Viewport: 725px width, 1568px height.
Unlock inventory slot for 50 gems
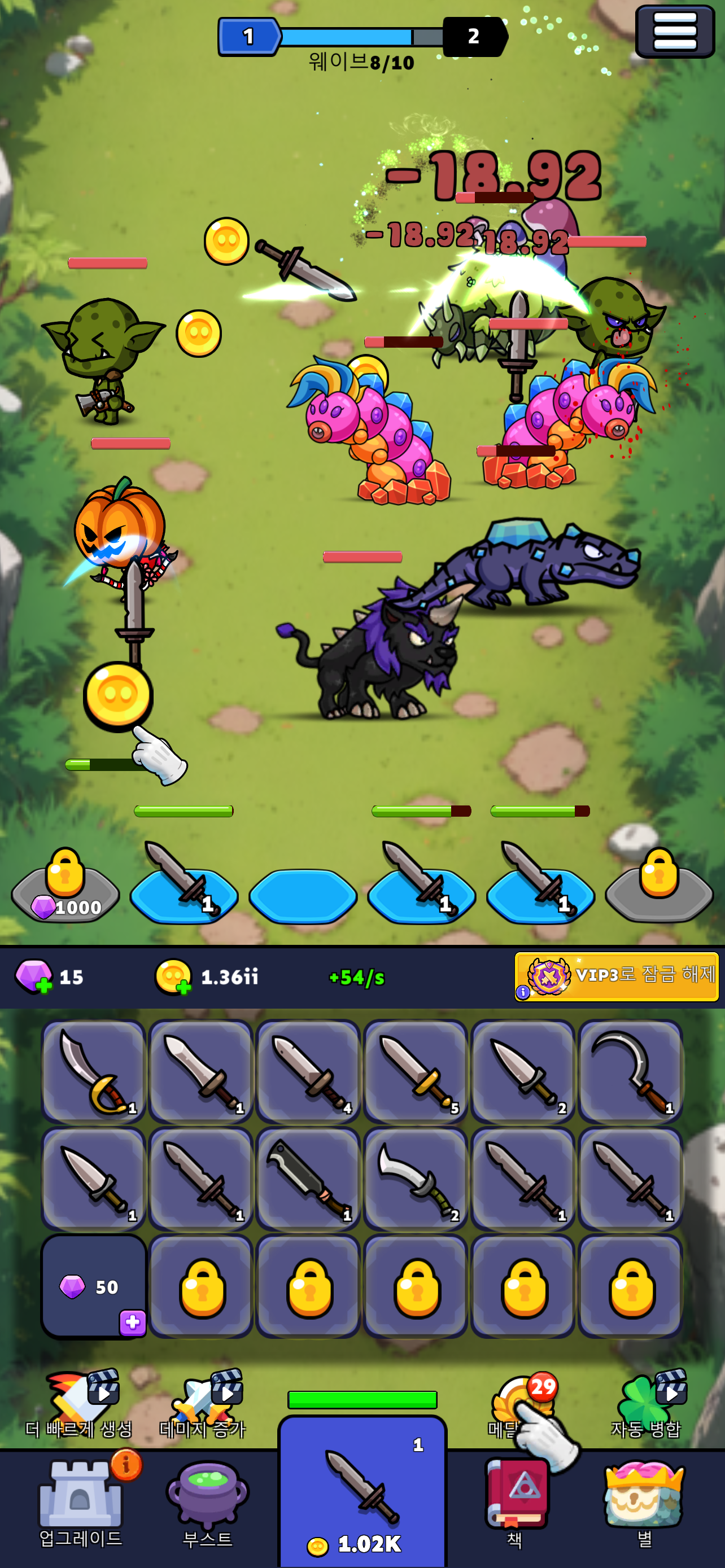pos(93,1287)
